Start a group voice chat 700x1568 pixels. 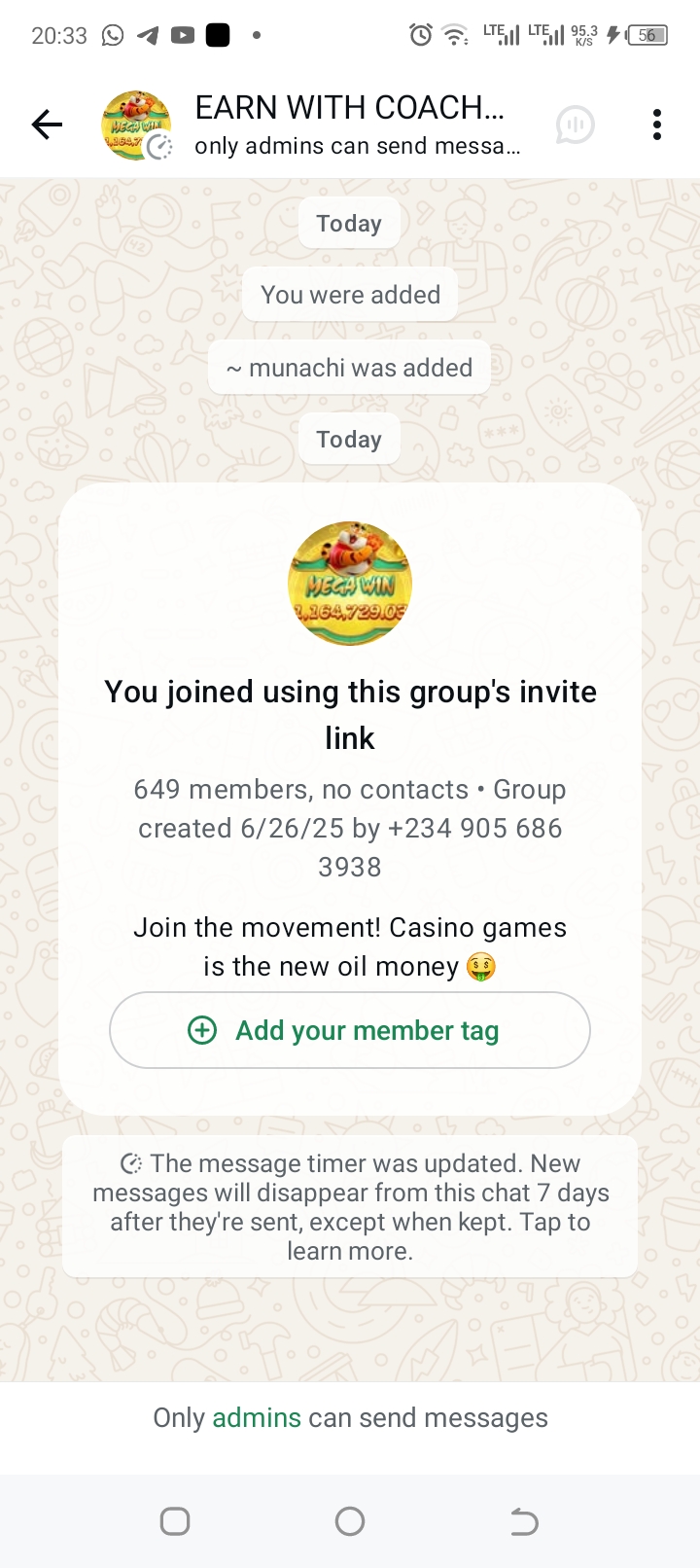(x=575, y=125)
